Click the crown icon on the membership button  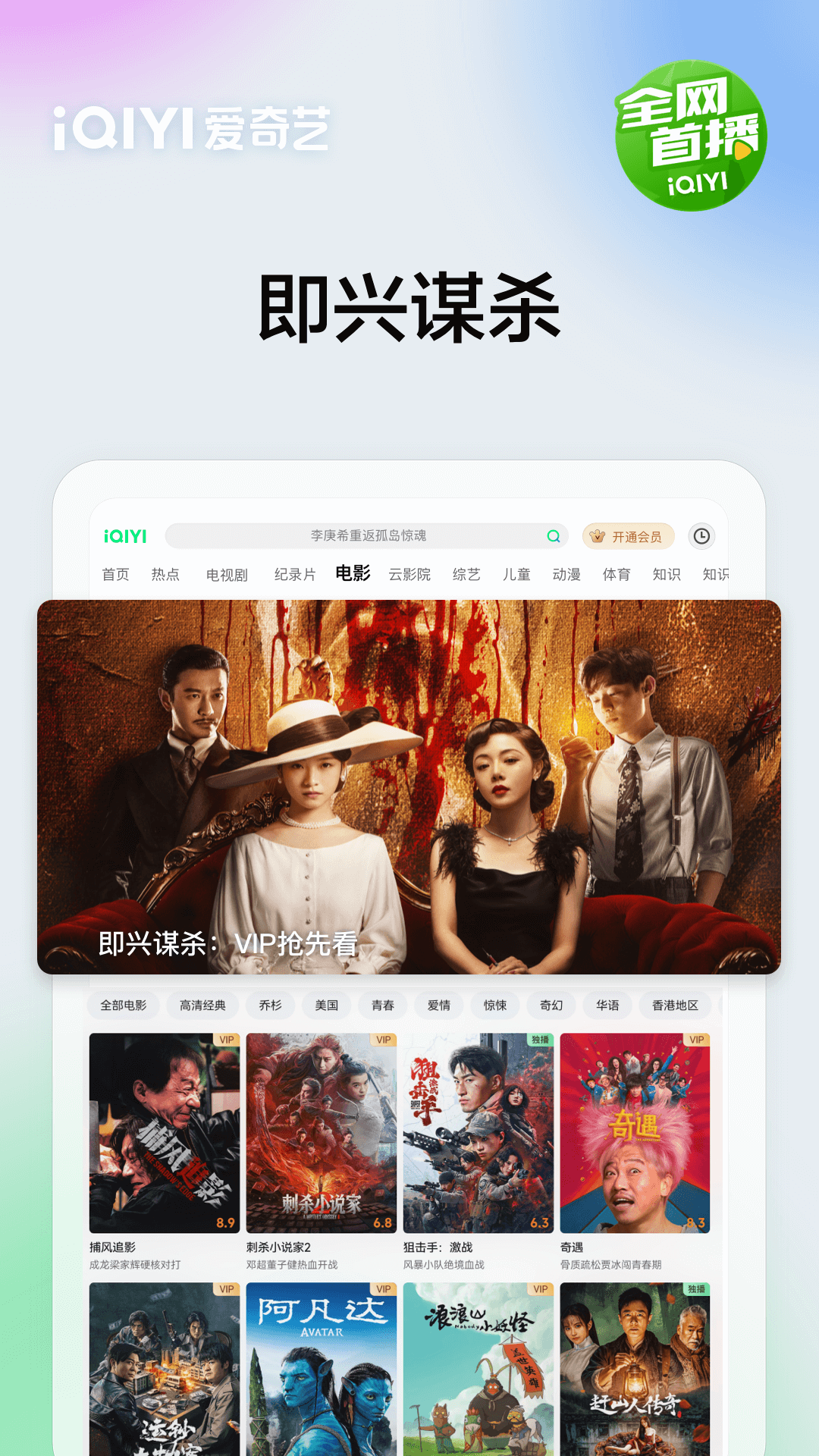click(598, 536)
